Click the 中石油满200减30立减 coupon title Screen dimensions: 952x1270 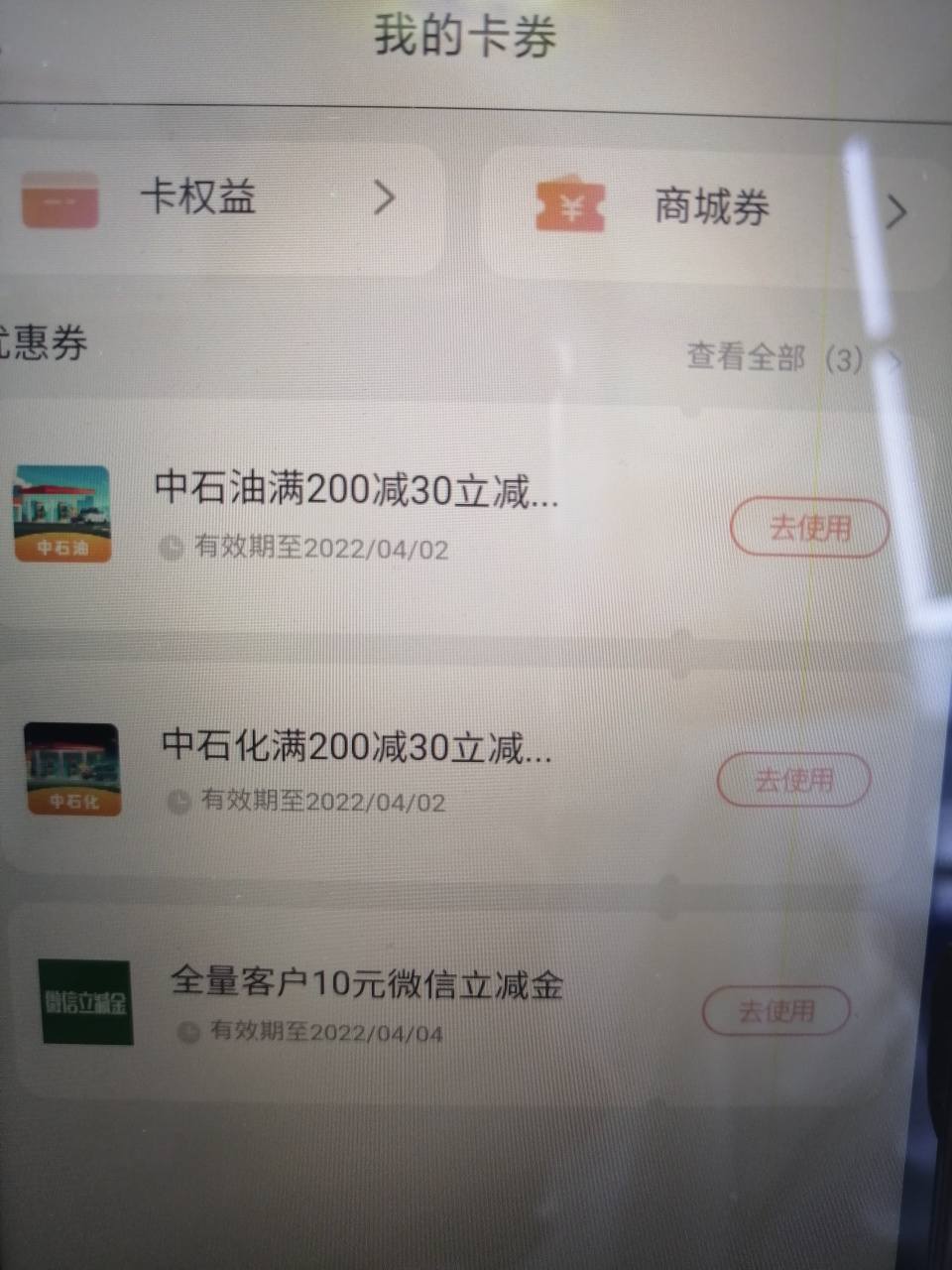click(357, 493)
